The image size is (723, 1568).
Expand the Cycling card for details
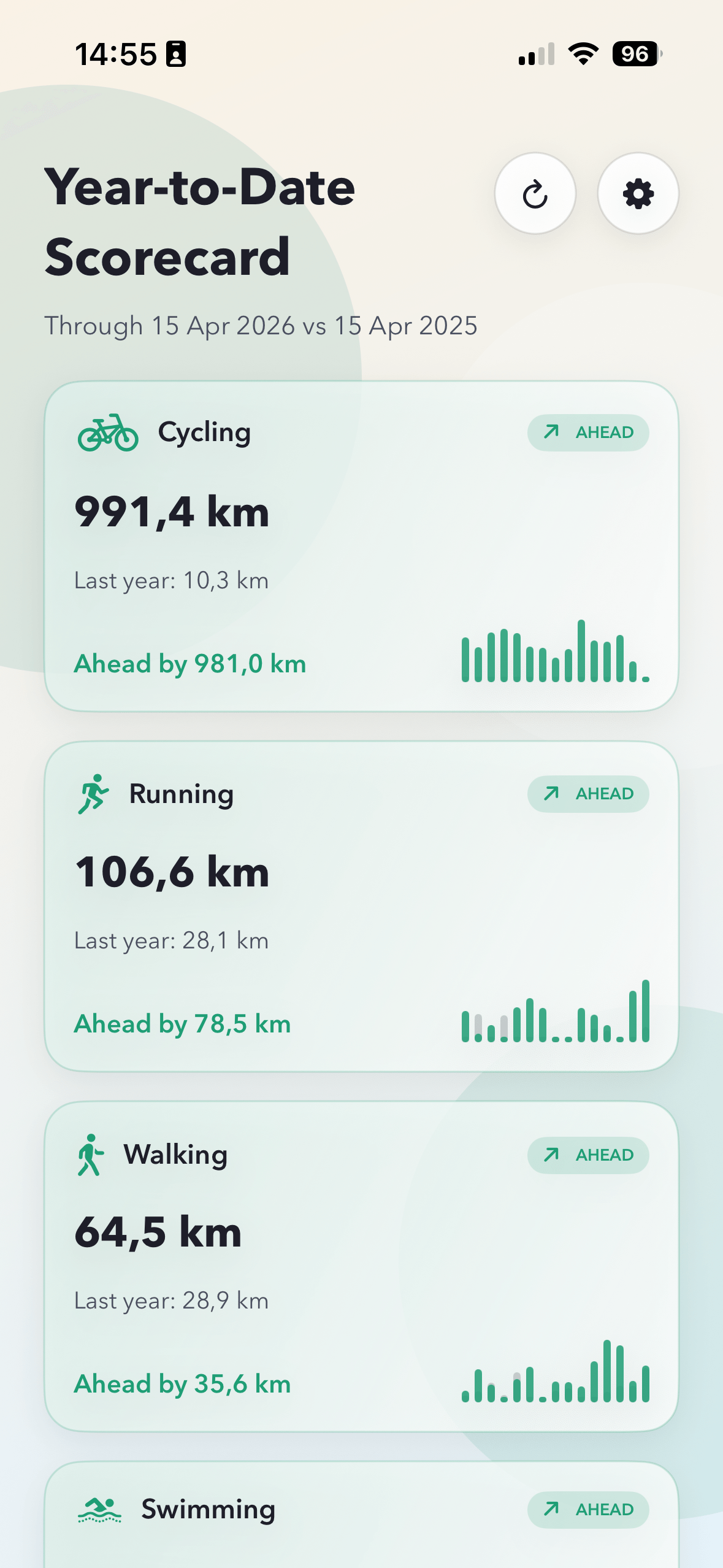pos(361,546)
